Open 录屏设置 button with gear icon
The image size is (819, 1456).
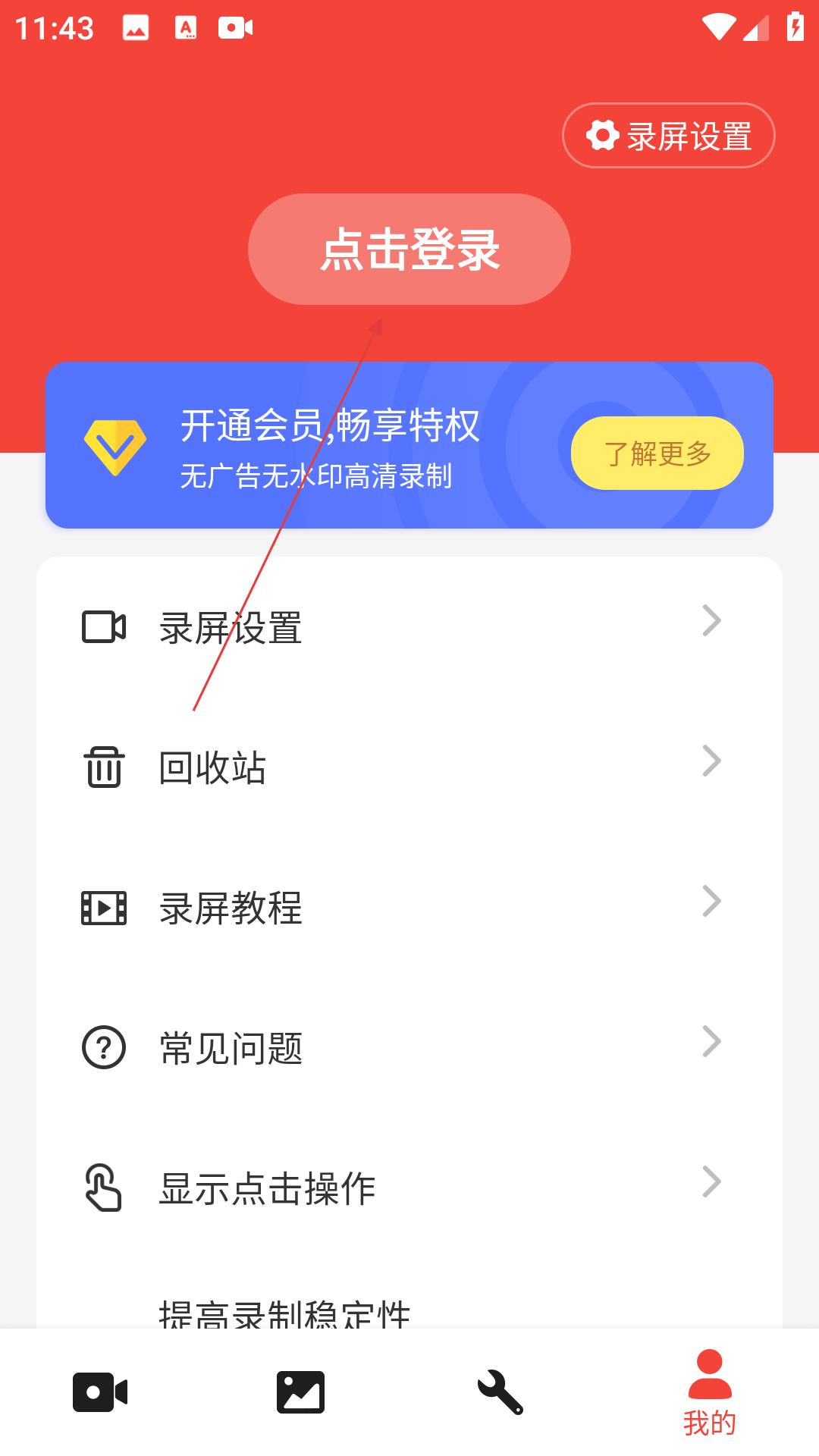(668, 136)
